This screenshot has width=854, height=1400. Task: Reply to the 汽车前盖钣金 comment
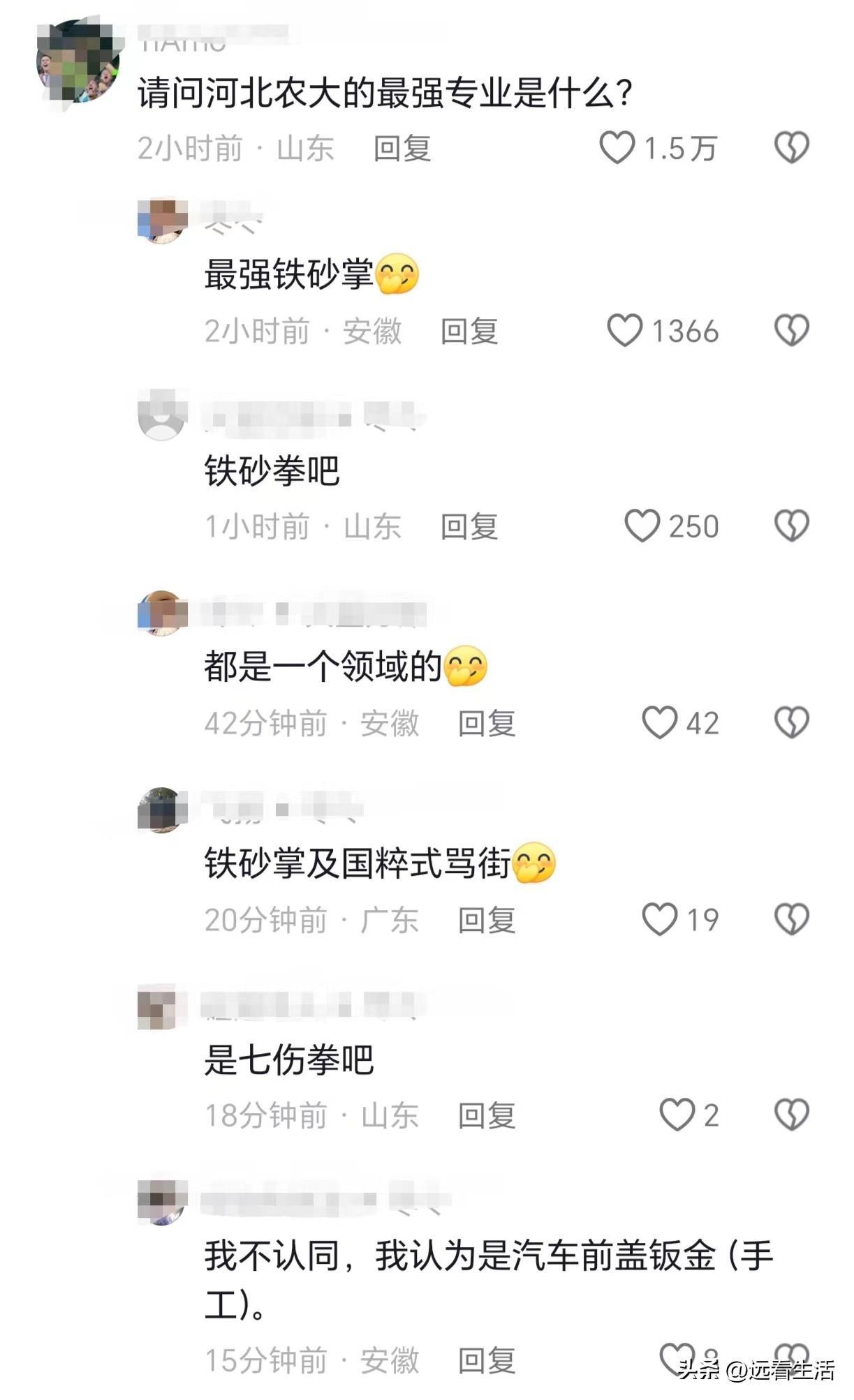pos(486,1361)
